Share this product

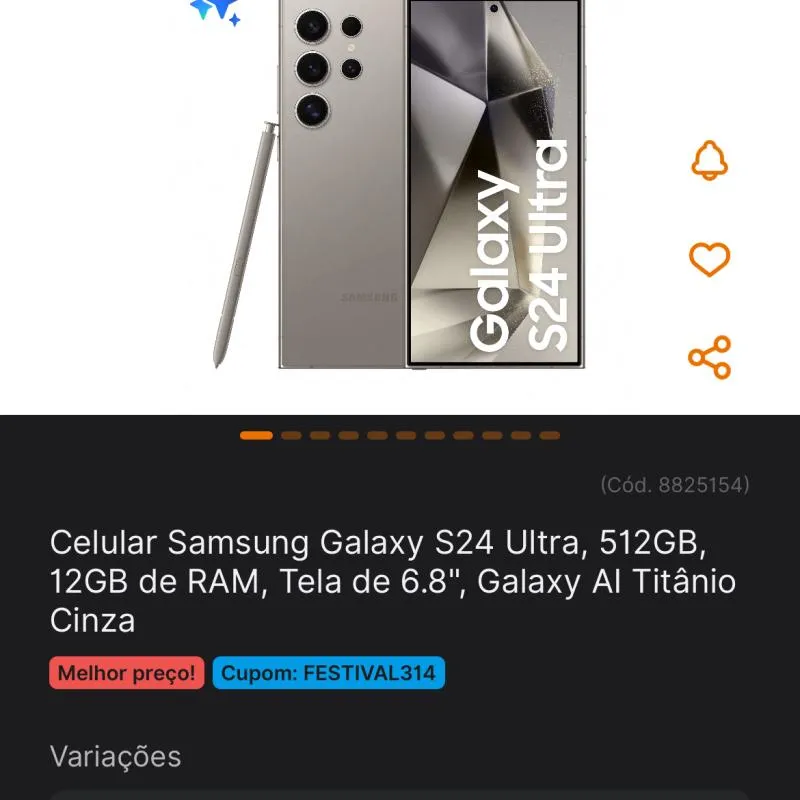[x=710, y=357]
